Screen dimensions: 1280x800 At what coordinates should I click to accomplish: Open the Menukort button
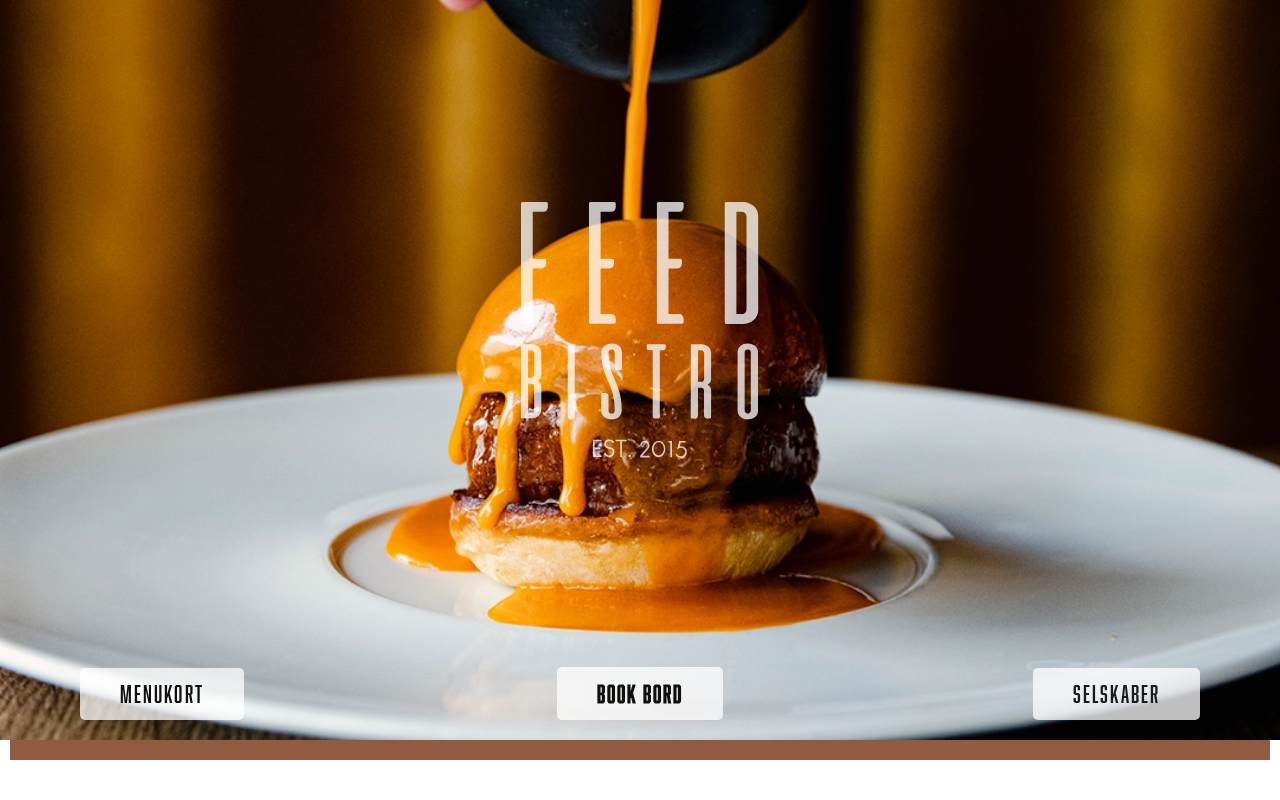pos(162,694)
